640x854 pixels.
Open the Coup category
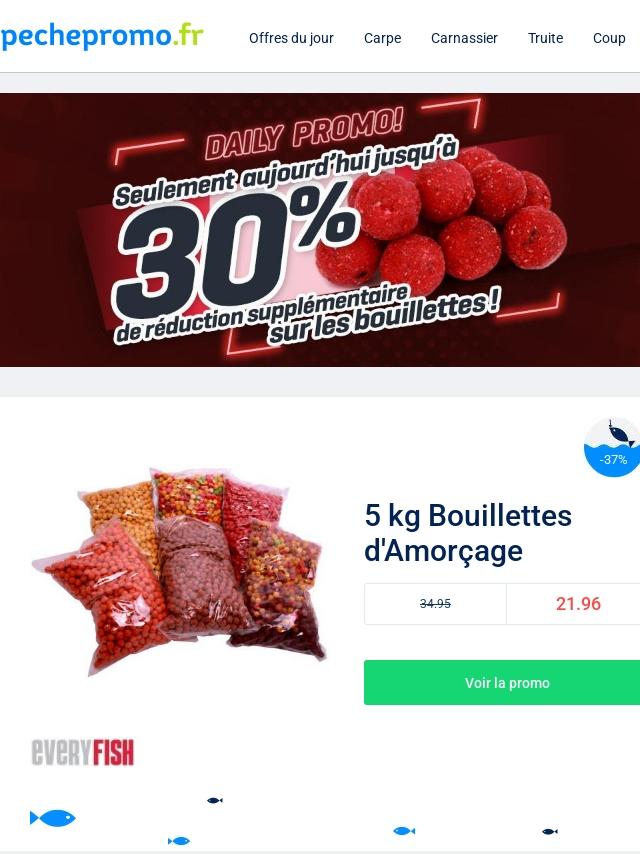(x=609, y=38)
